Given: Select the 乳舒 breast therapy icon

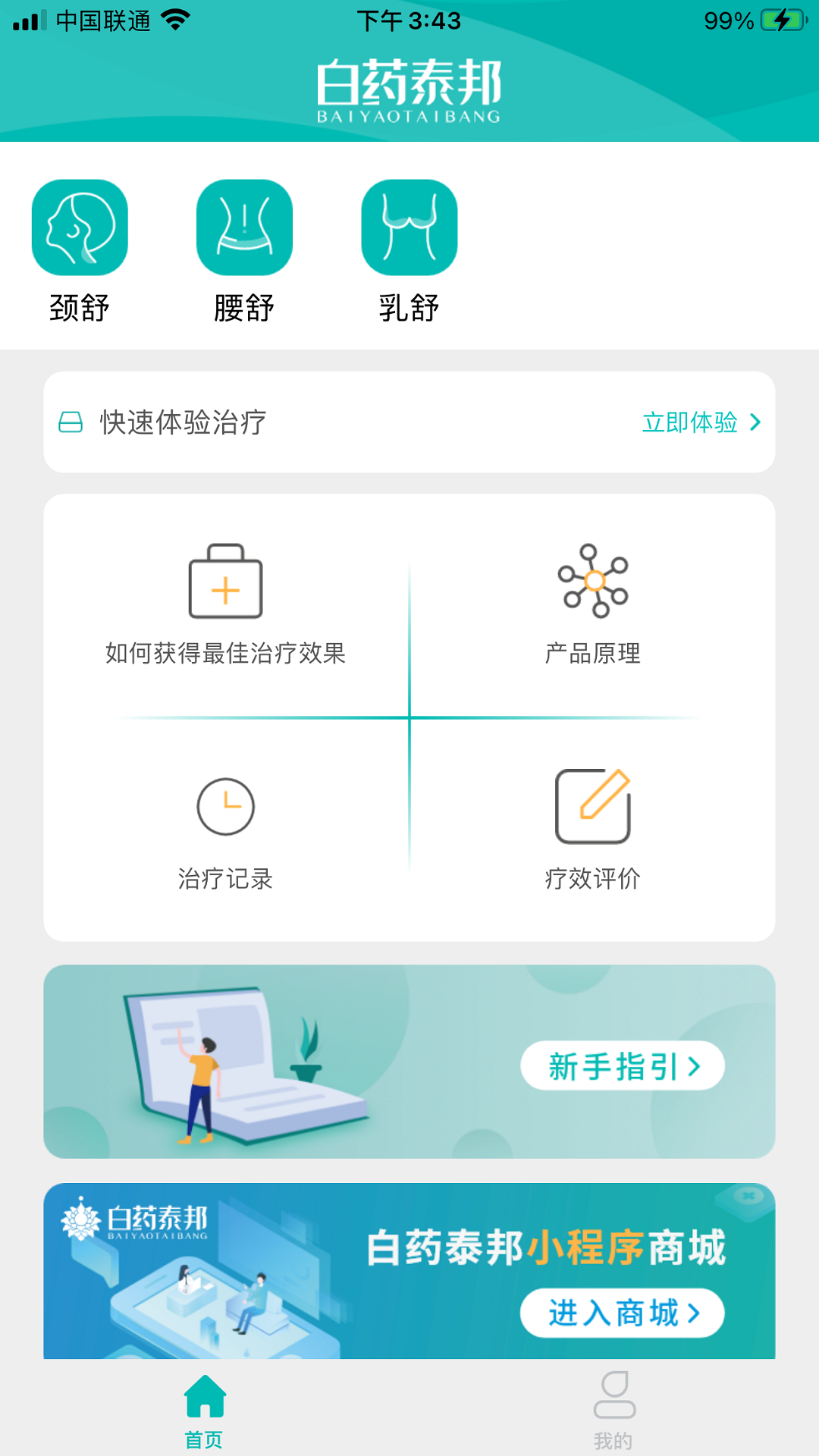Looking at the screenshot, I should (409, 227).
